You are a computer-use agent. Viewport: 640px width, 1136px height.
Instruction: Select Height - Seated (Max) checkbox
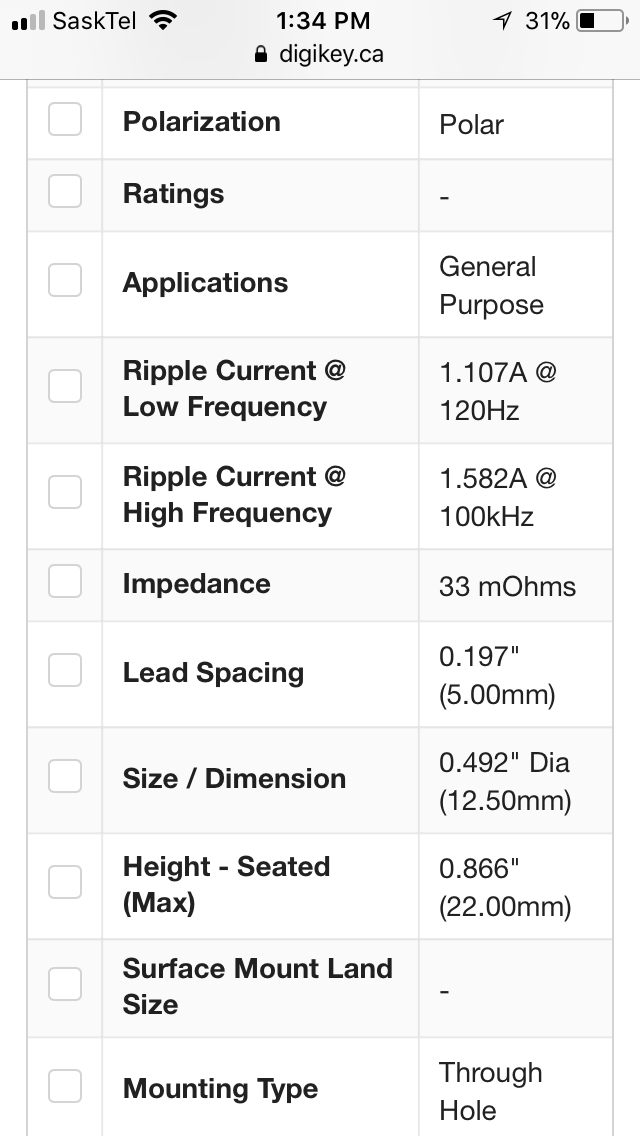(x=65, y=882)
